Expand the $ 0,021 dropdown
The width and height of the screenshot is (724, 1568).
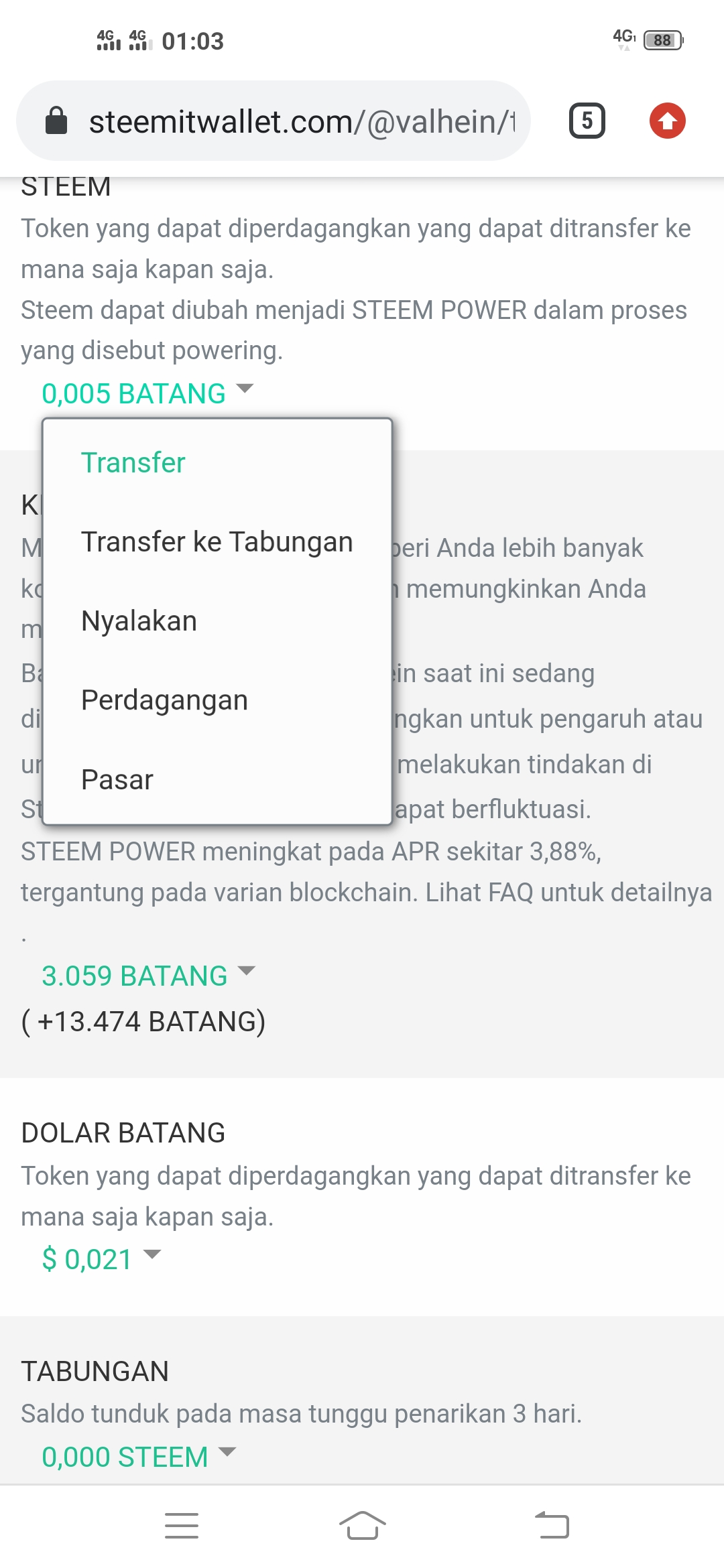coord(101,1259)
